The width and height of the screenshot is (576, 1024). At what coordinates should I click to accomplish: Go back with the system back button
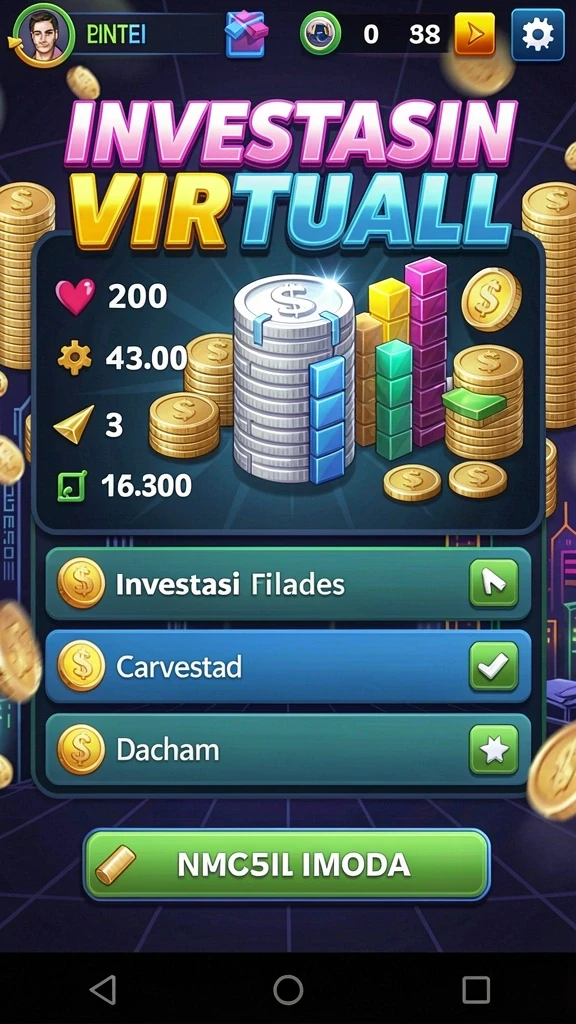(x=103, y=989)
